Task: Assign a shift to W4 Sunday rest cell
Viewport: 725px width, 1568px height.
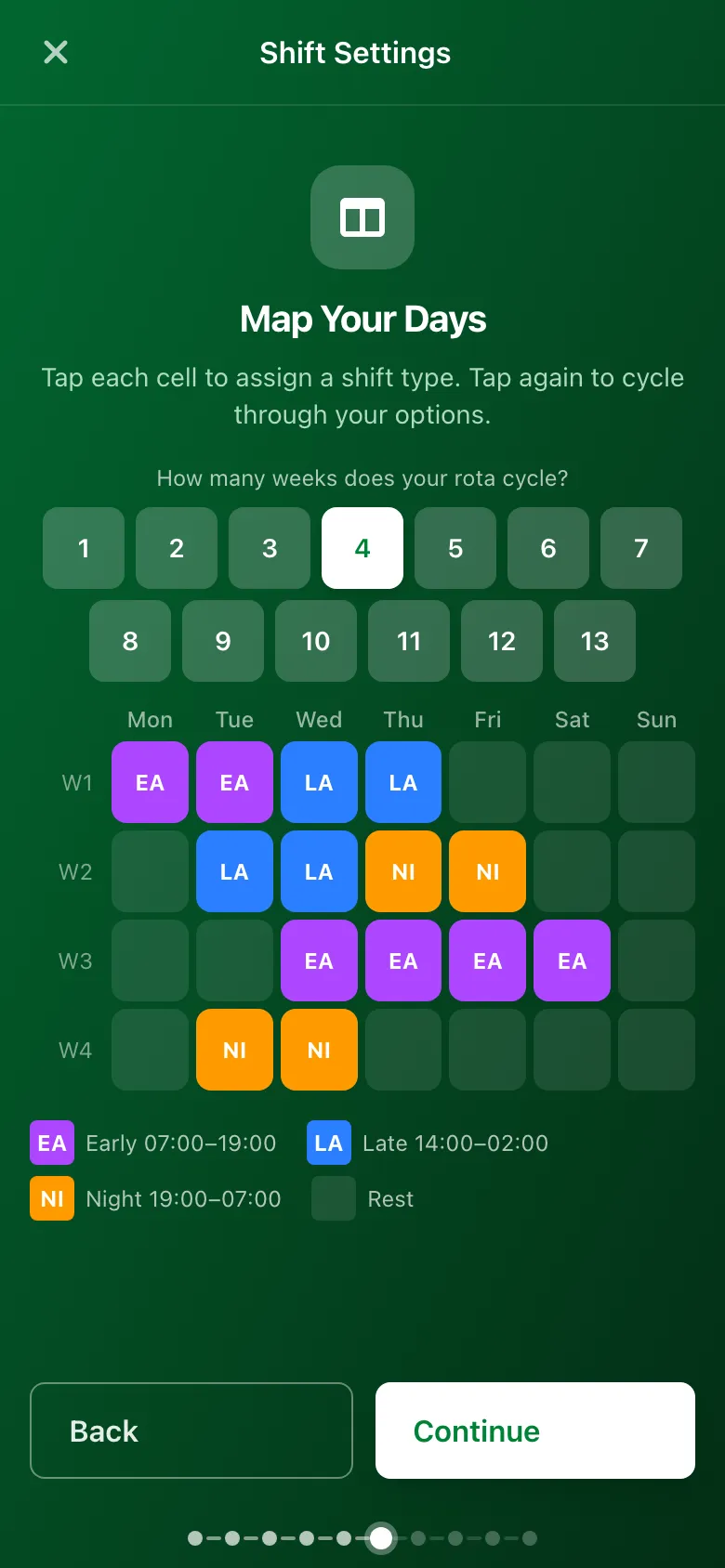Action: [x=656, y=1050]
